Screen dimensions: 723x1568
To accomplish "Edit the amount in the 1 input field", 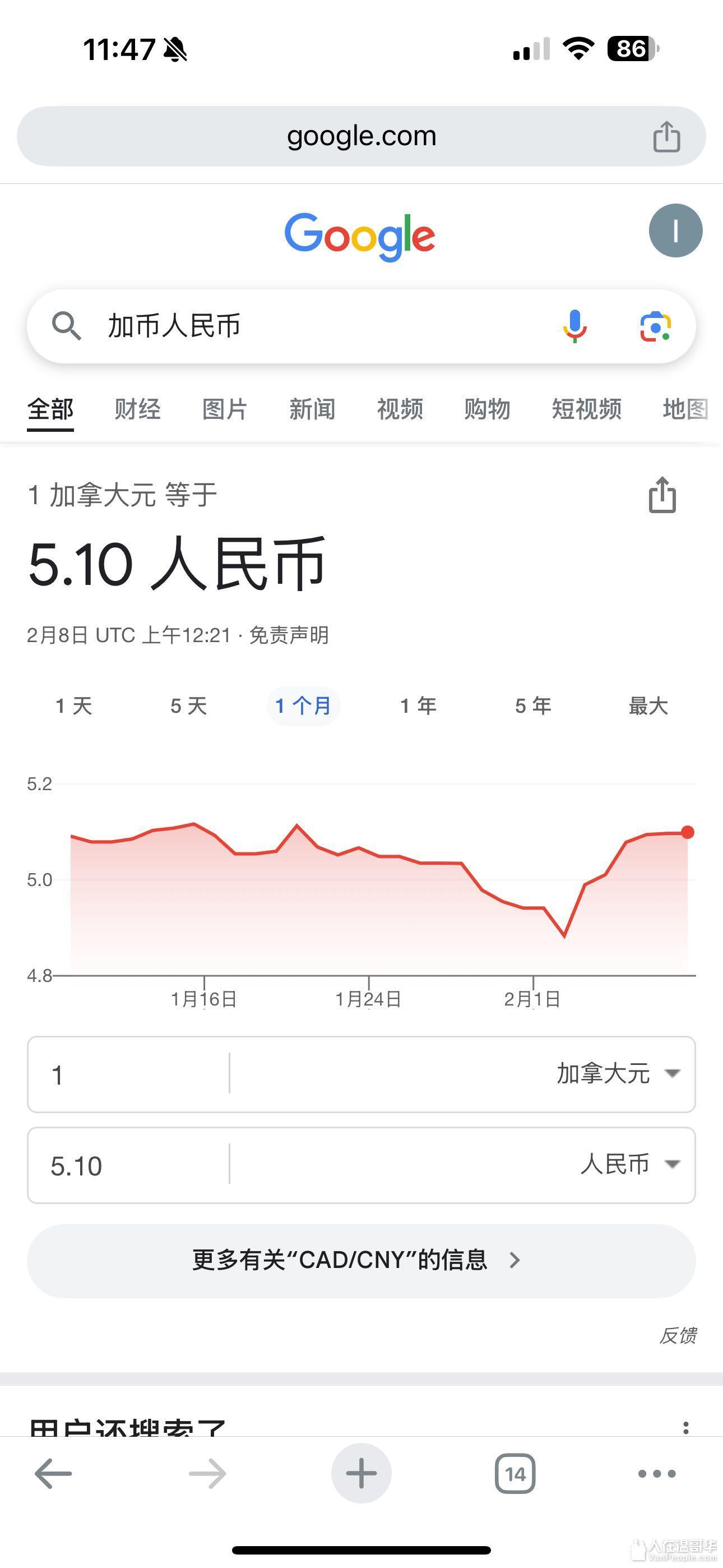I will tap(122, 1074).
